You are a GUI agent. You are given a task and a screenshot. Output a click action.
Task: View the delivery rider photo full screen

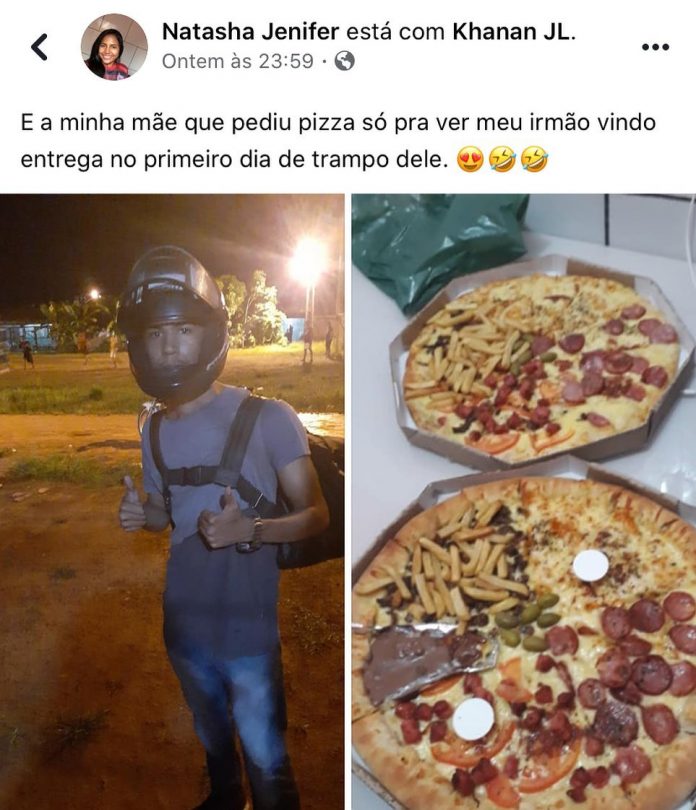tap(172, 500)
